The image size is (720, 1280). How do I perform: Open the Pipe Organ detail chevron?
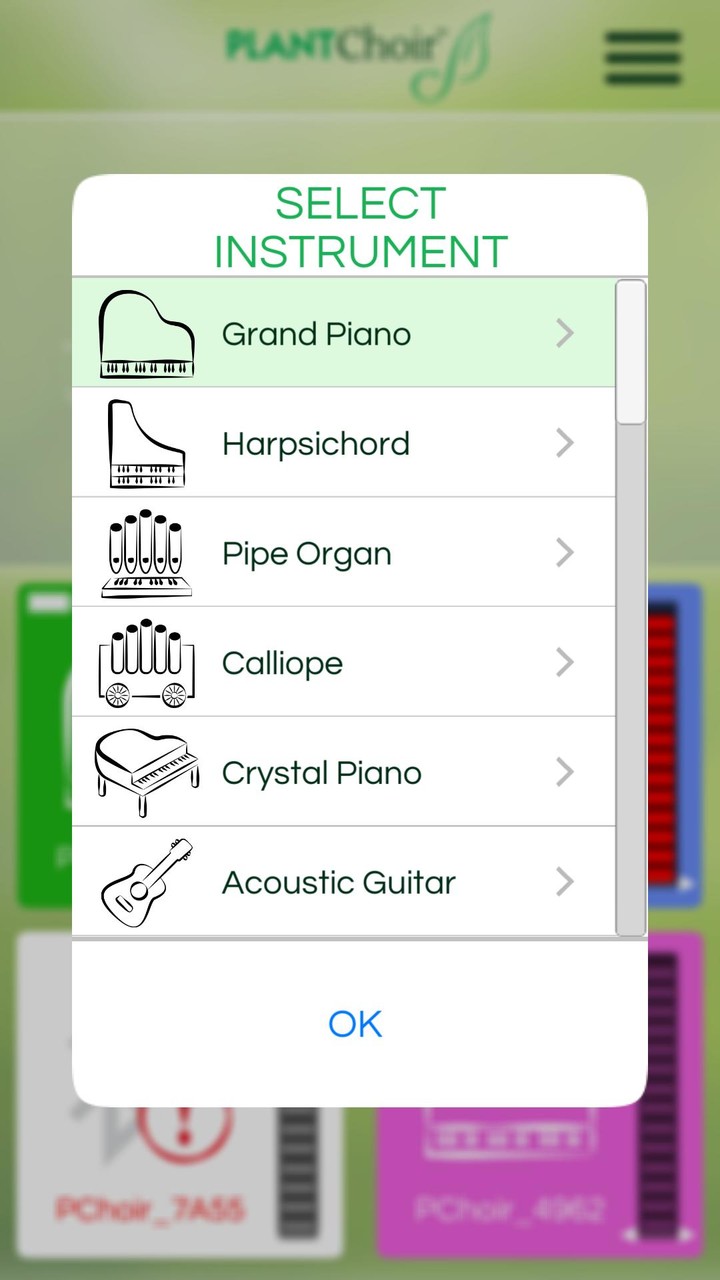[x=565, y=553]
